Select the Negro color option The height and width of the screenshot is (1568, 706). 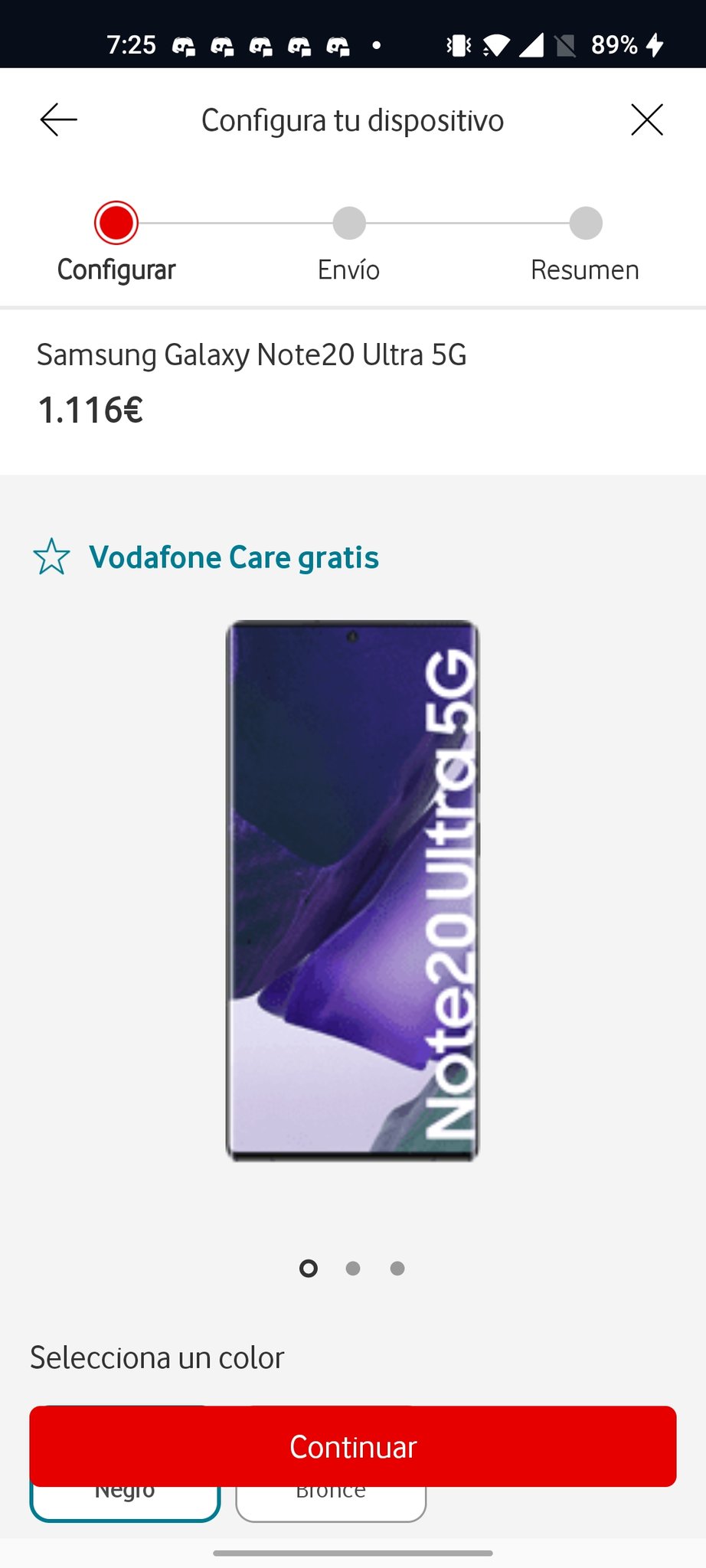pos(125,1504)
